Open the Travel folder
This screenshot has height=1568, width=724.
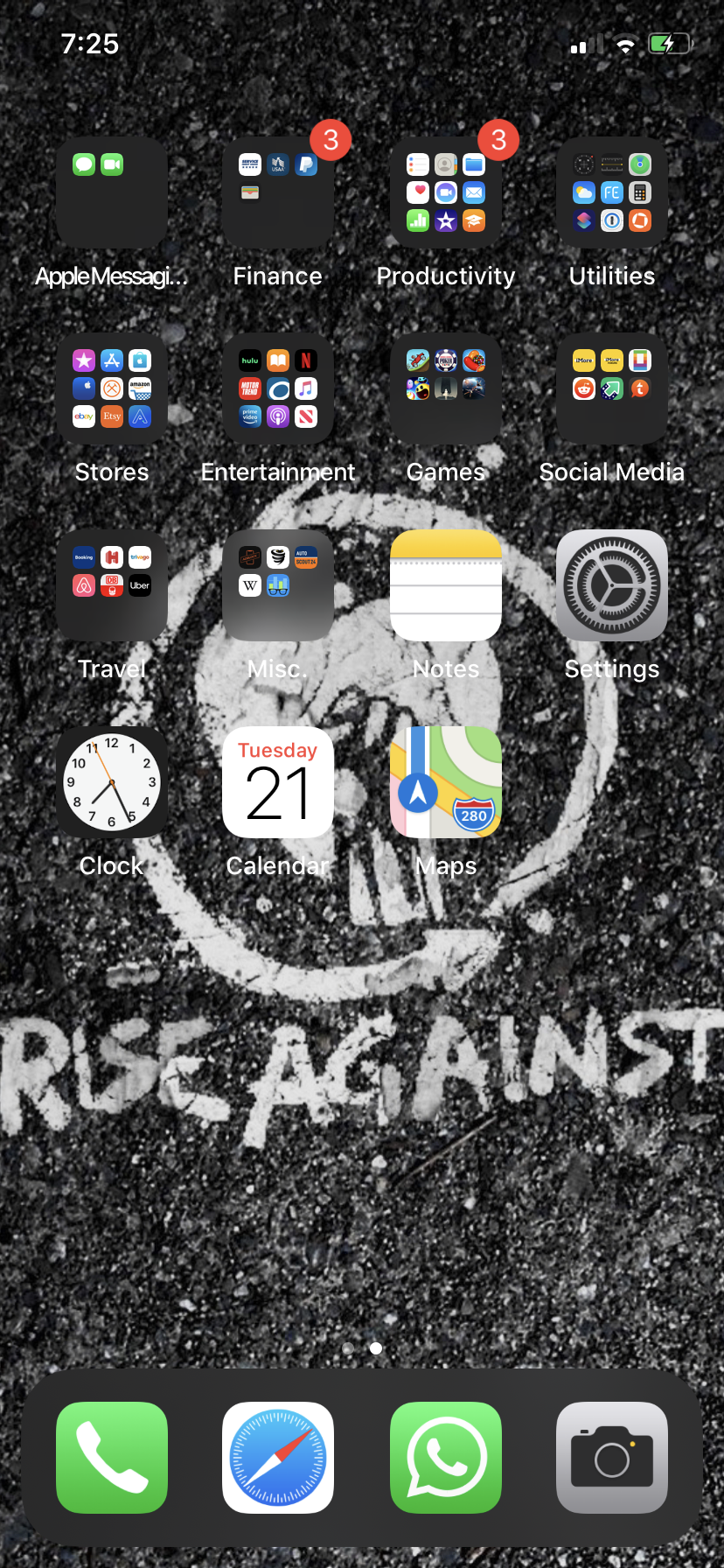click(112, 585)
